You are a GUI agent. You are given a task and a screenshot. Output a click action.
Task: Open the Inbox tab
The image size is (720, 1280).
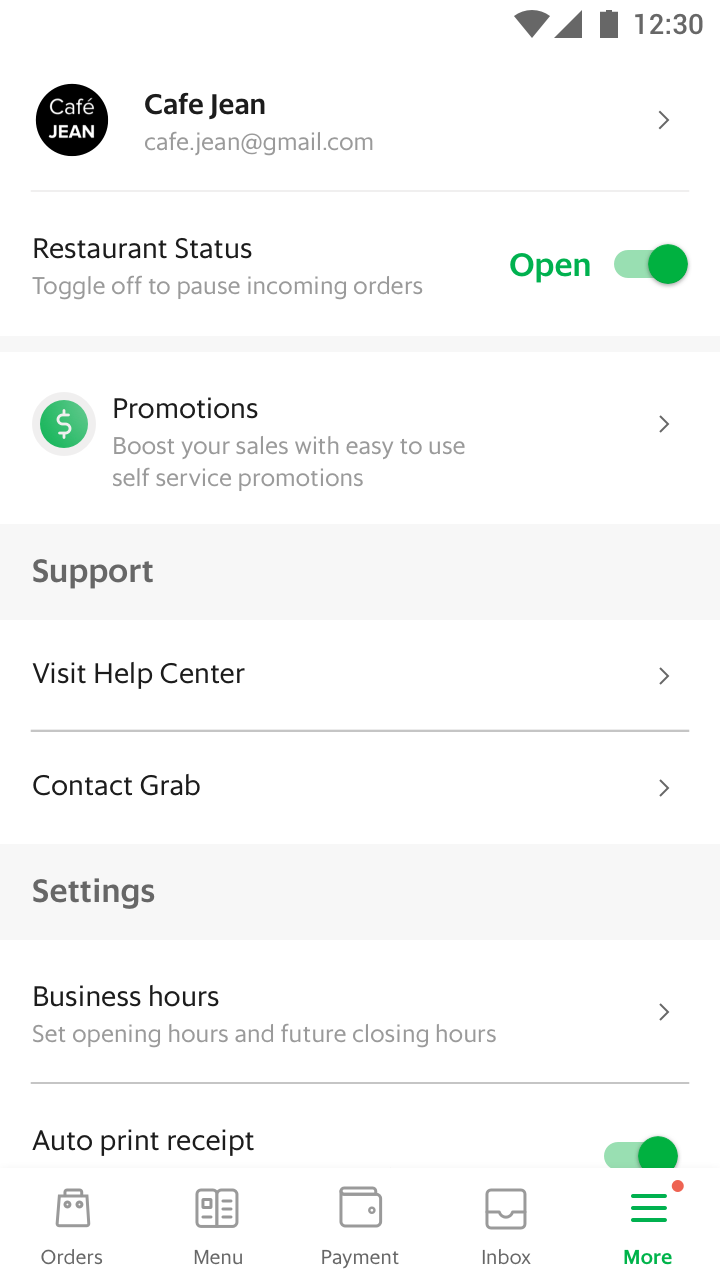point(505,1226)
